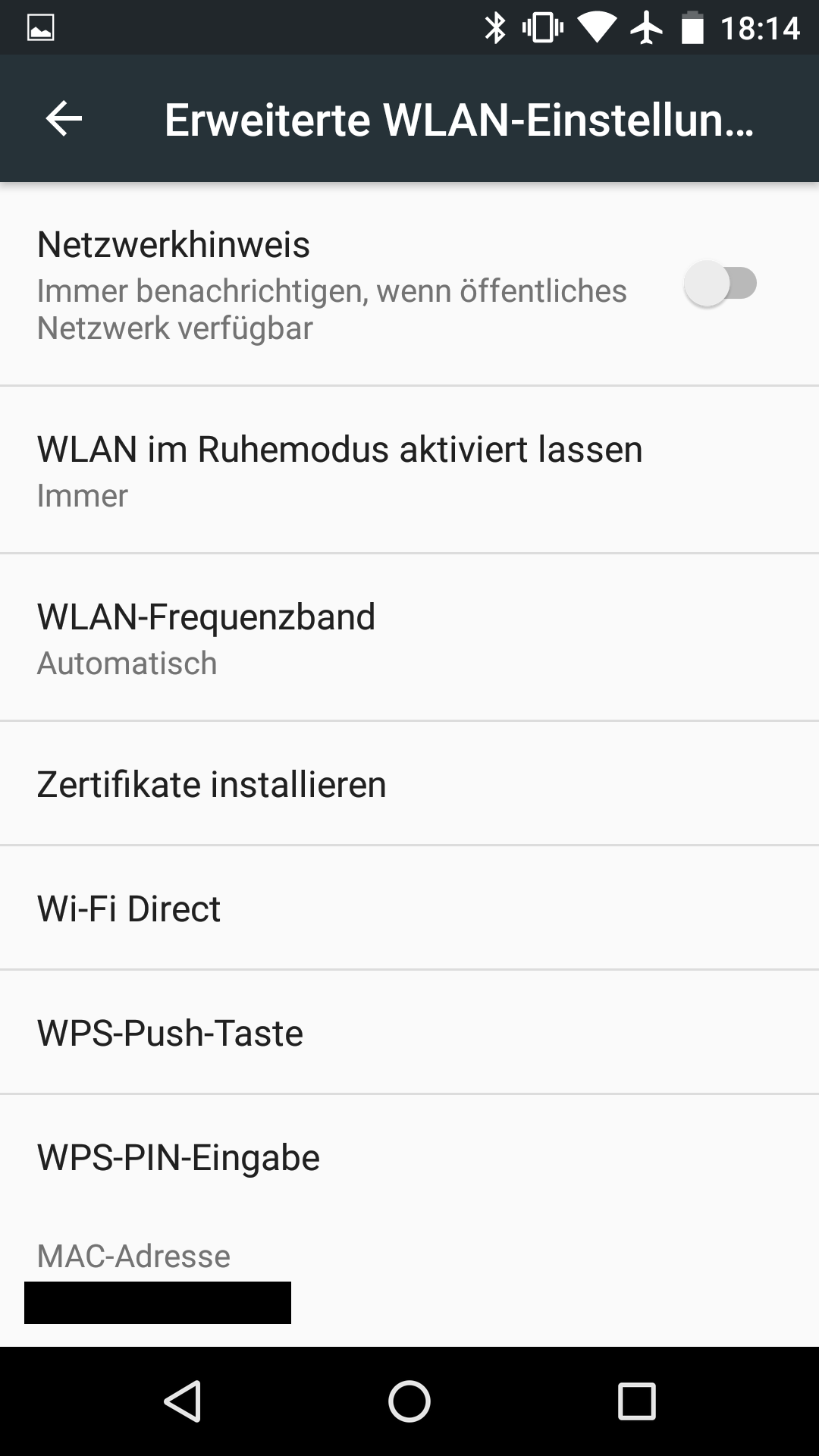Open WLAN im Ruhemodus aktiviert lassen

340,470
